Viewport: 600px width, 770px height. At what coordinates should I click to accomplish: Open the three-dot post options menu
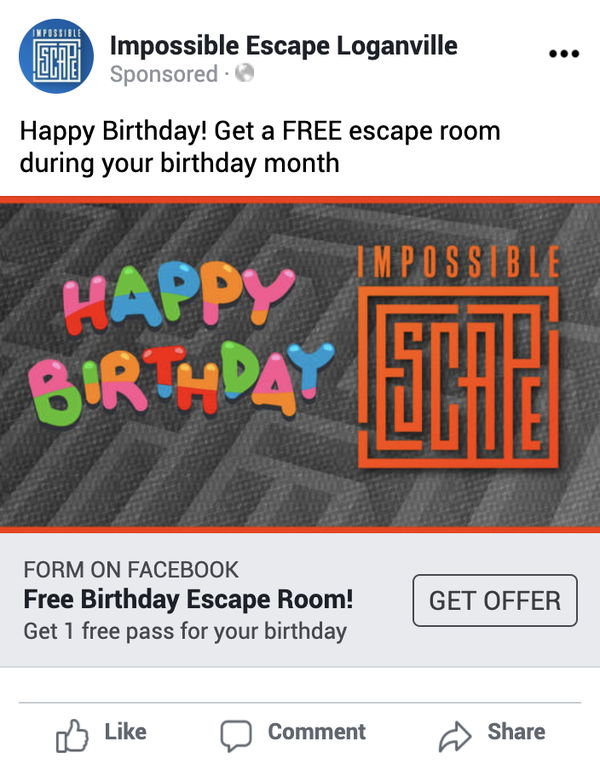pyautogui.click(x=564, y=54)
